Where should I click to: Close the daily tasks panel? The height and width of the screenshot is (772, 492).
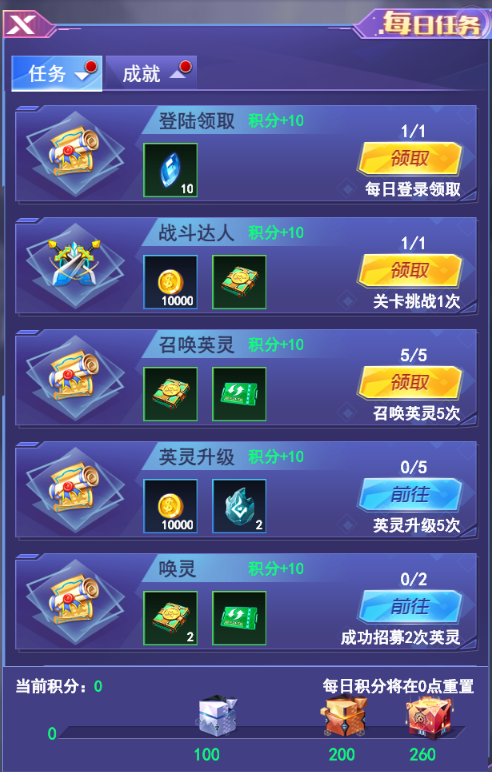pyautogui.click(x=22, y=24)
